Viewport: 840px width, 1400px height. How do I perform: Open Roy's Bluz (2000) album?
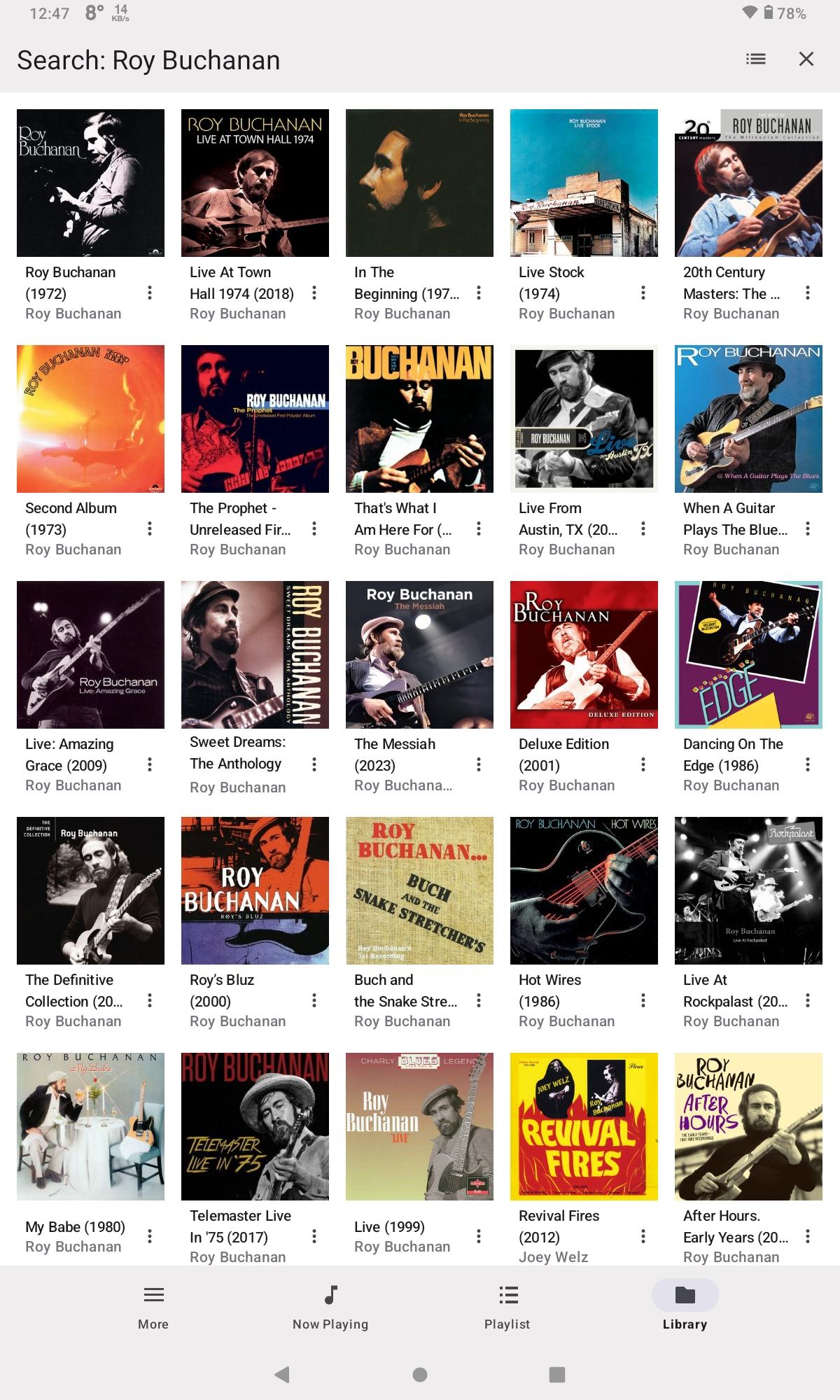(x=255, y=891)
